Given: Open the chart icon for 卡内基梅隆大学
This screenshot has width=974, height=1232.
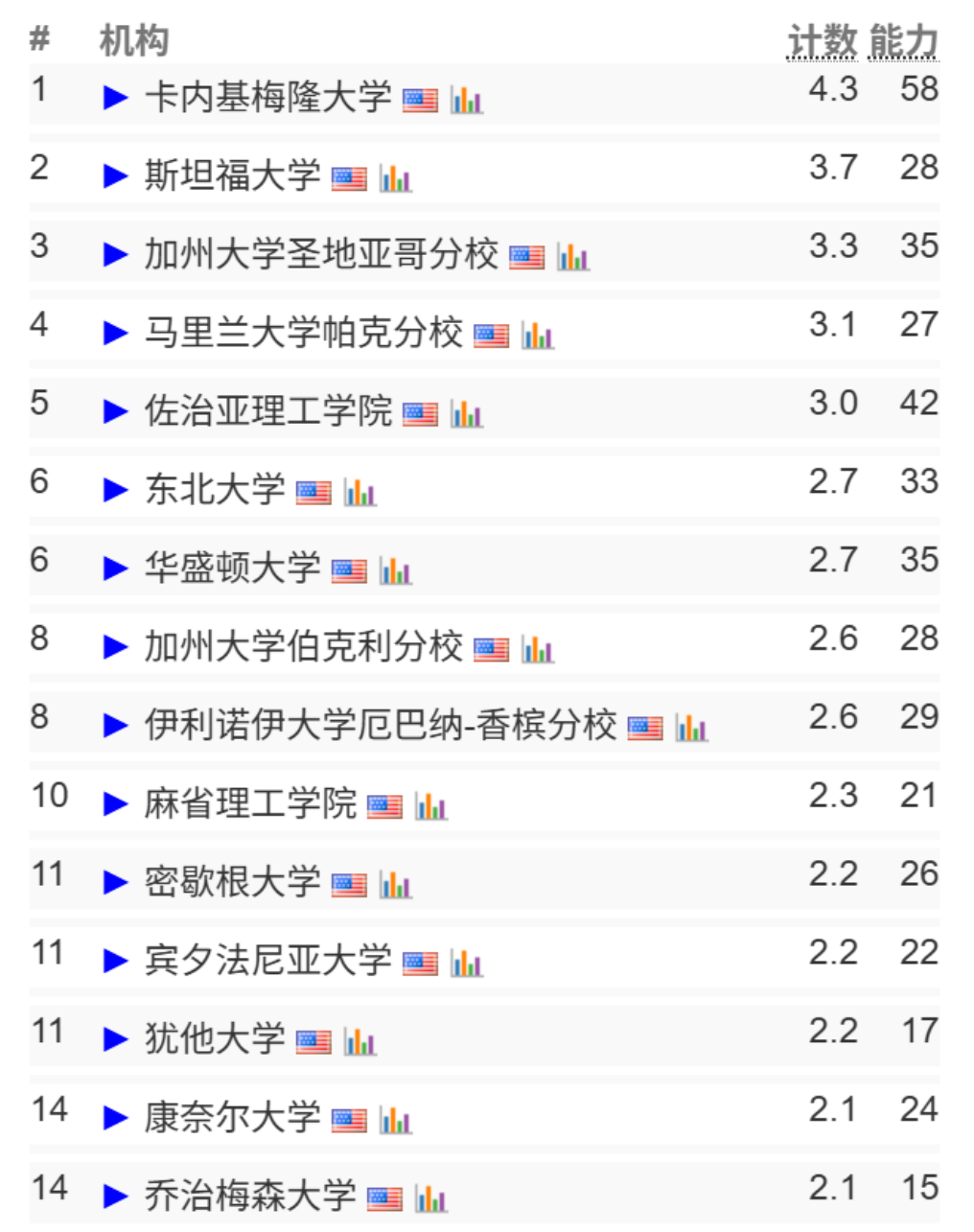Looking at the screenshot, I should 467,100.
